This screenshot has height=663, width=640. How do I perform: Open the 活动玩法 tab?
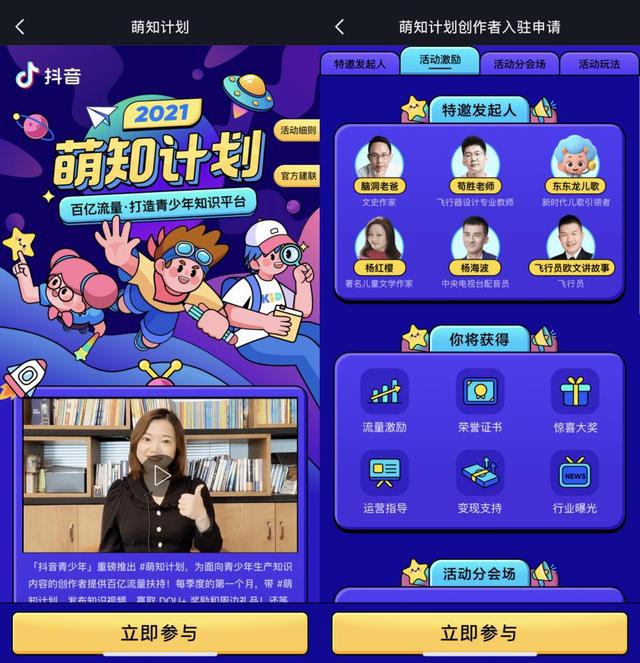(599, 64)
